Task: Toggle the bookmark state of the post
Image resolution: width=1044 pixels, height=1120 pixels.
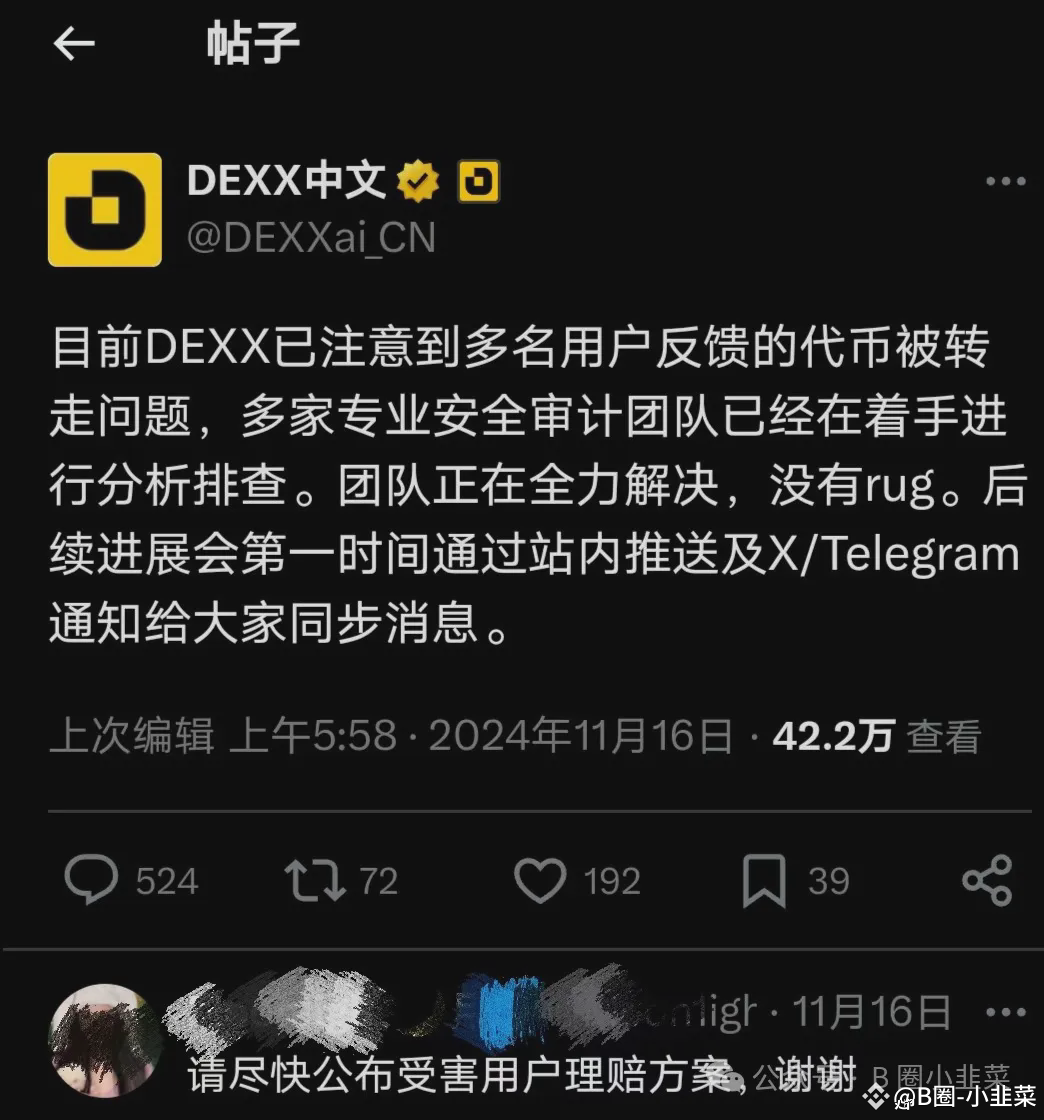Action: point(766,880)
